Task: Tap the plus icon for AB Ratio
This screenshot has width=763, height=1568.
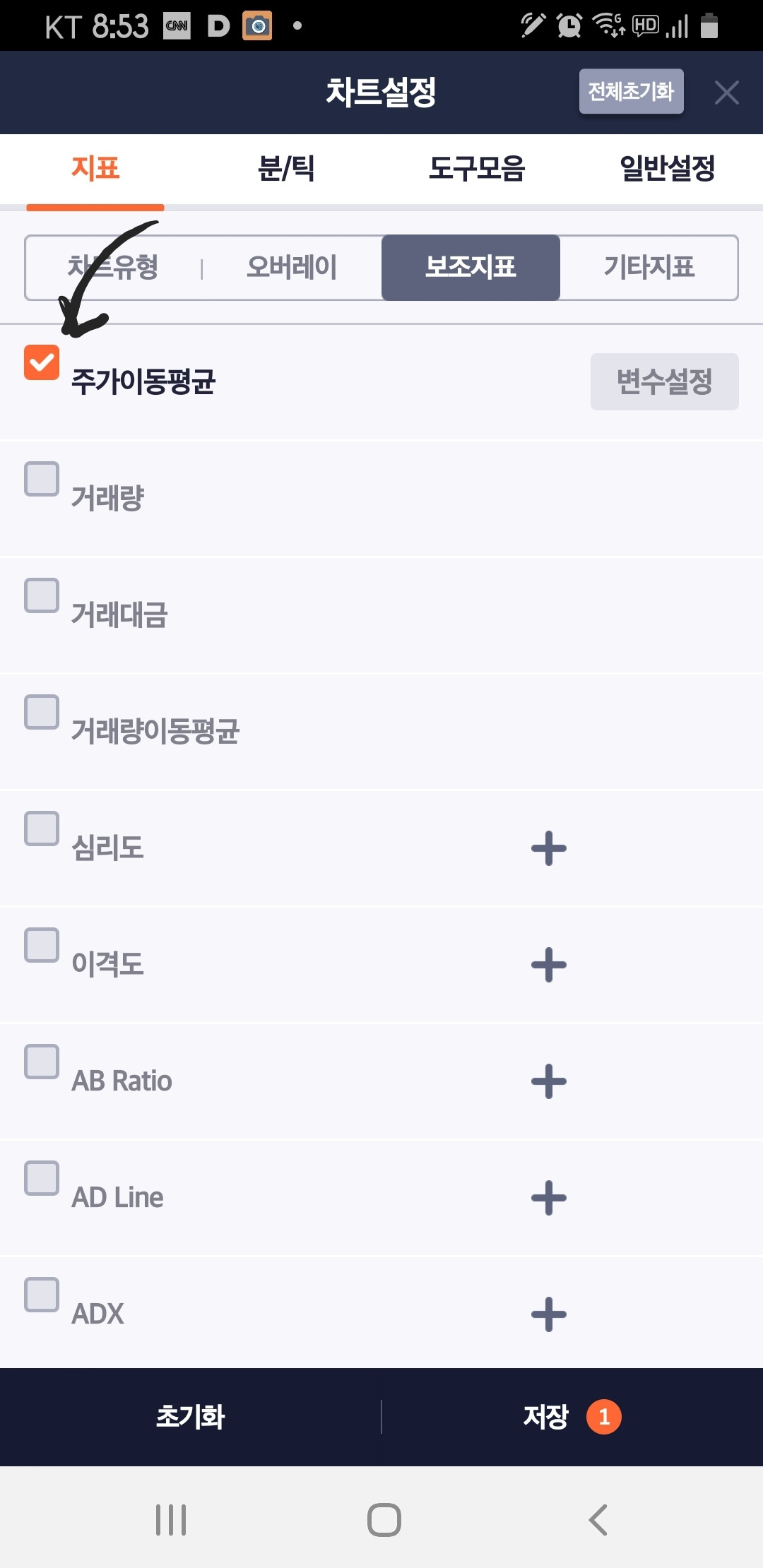Action: click(x=549, y=1081)
